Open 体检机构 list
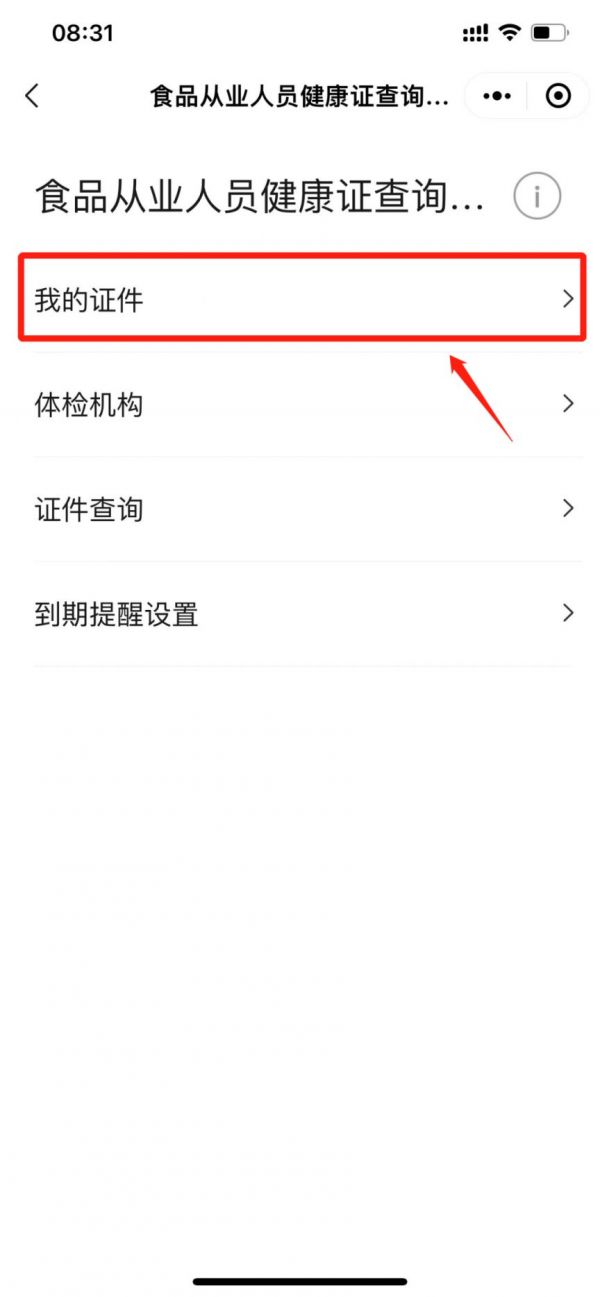Screen dimensions: 600x1297 coord(302,405)
